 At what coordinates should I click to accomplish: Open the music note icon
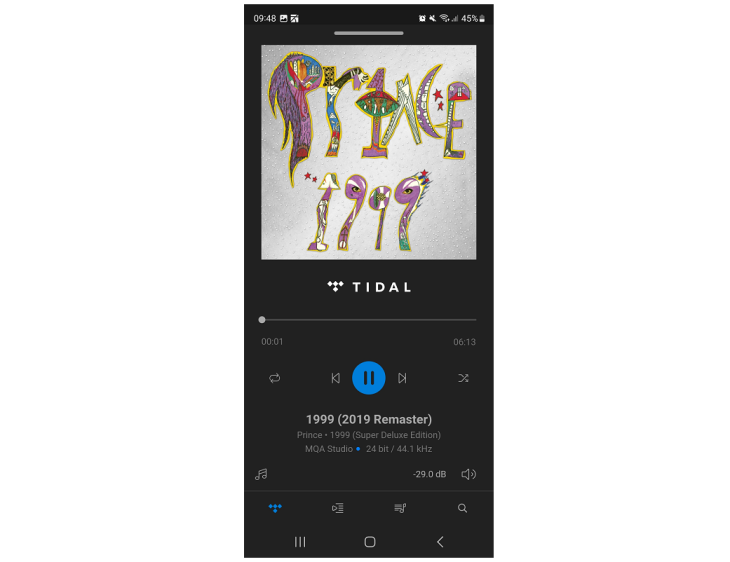pyautogui.click(x=261, y=474)
